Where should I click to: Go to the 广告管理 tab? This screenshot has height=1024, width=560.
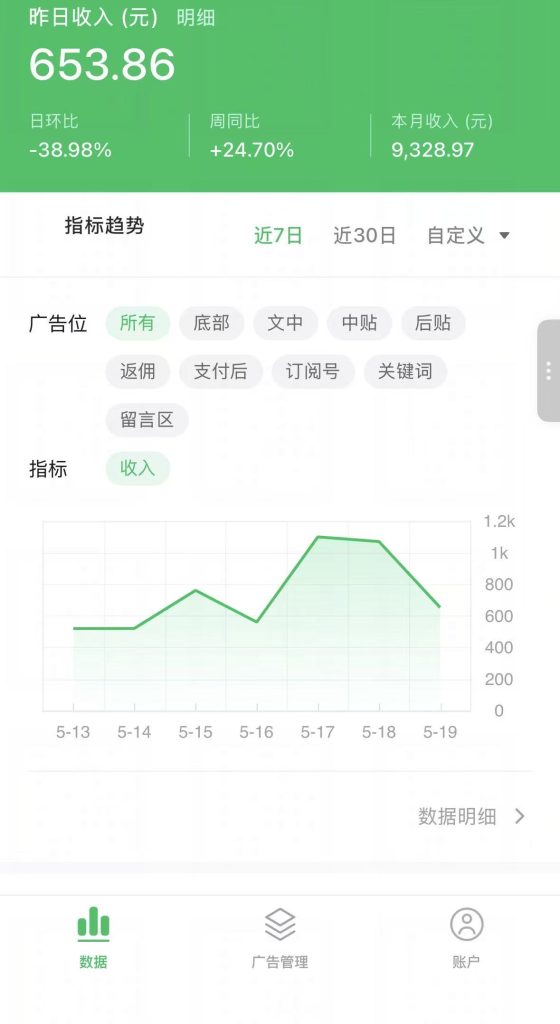280,937
